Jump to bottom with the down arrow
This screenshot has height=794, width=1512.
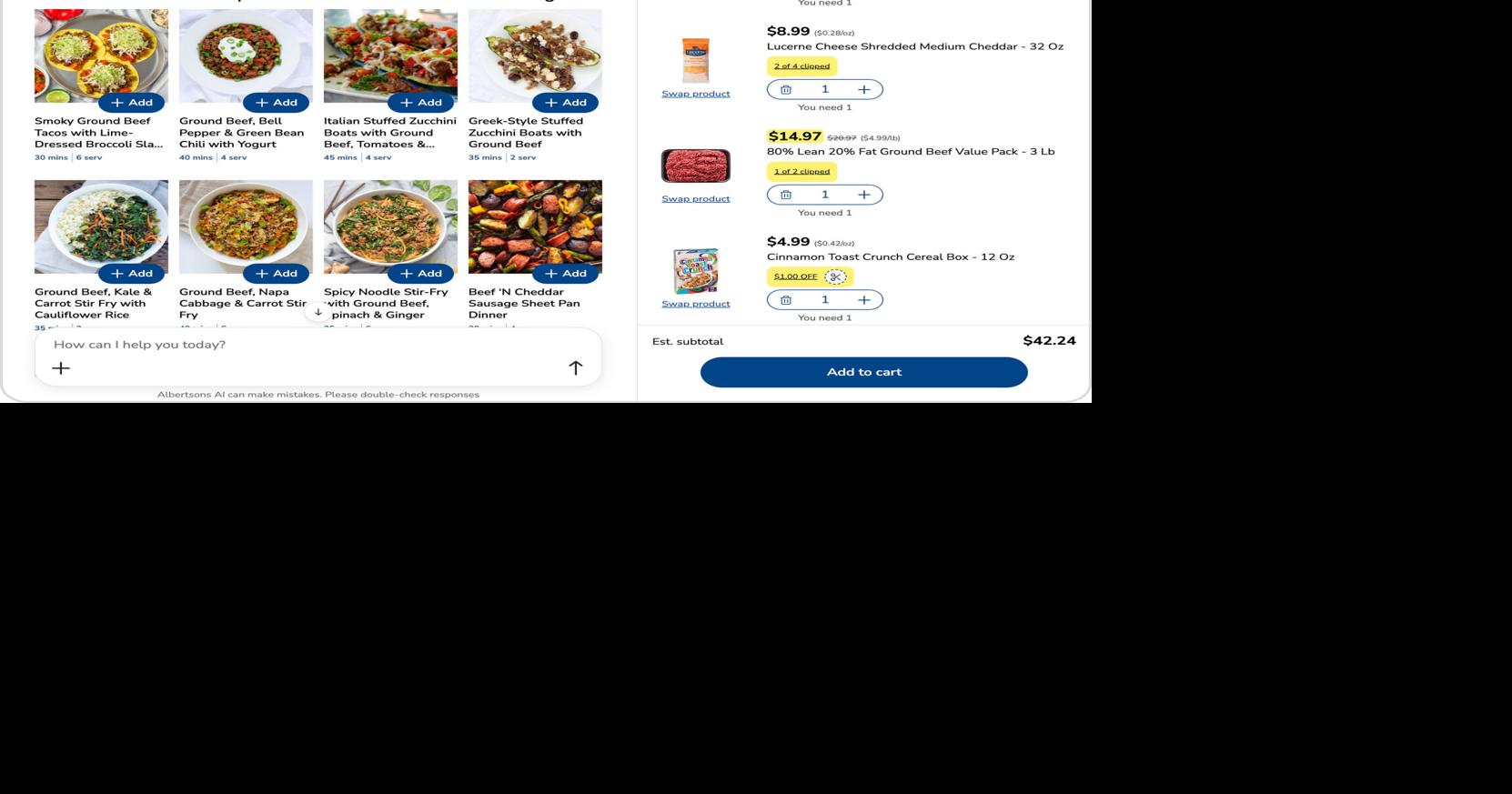tap(318, 312)
